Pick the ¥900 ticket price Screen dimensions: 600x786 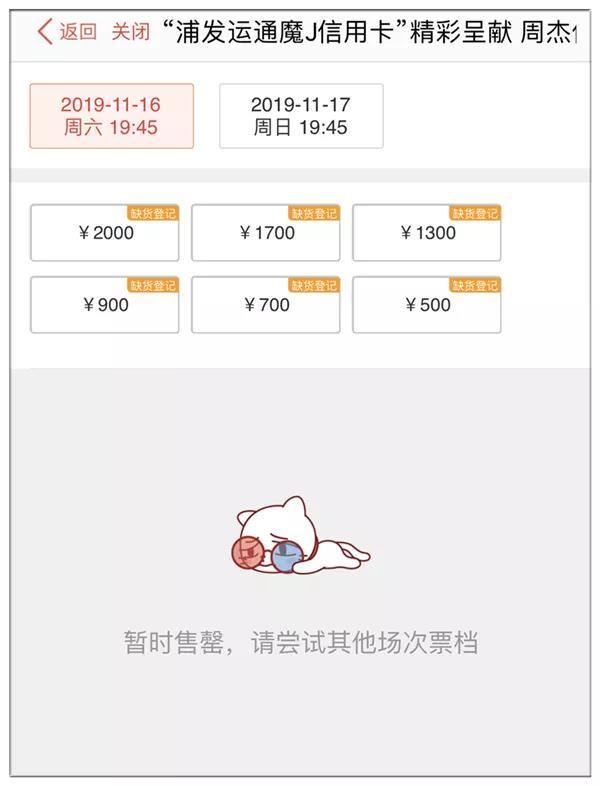(x=105, y=305)
